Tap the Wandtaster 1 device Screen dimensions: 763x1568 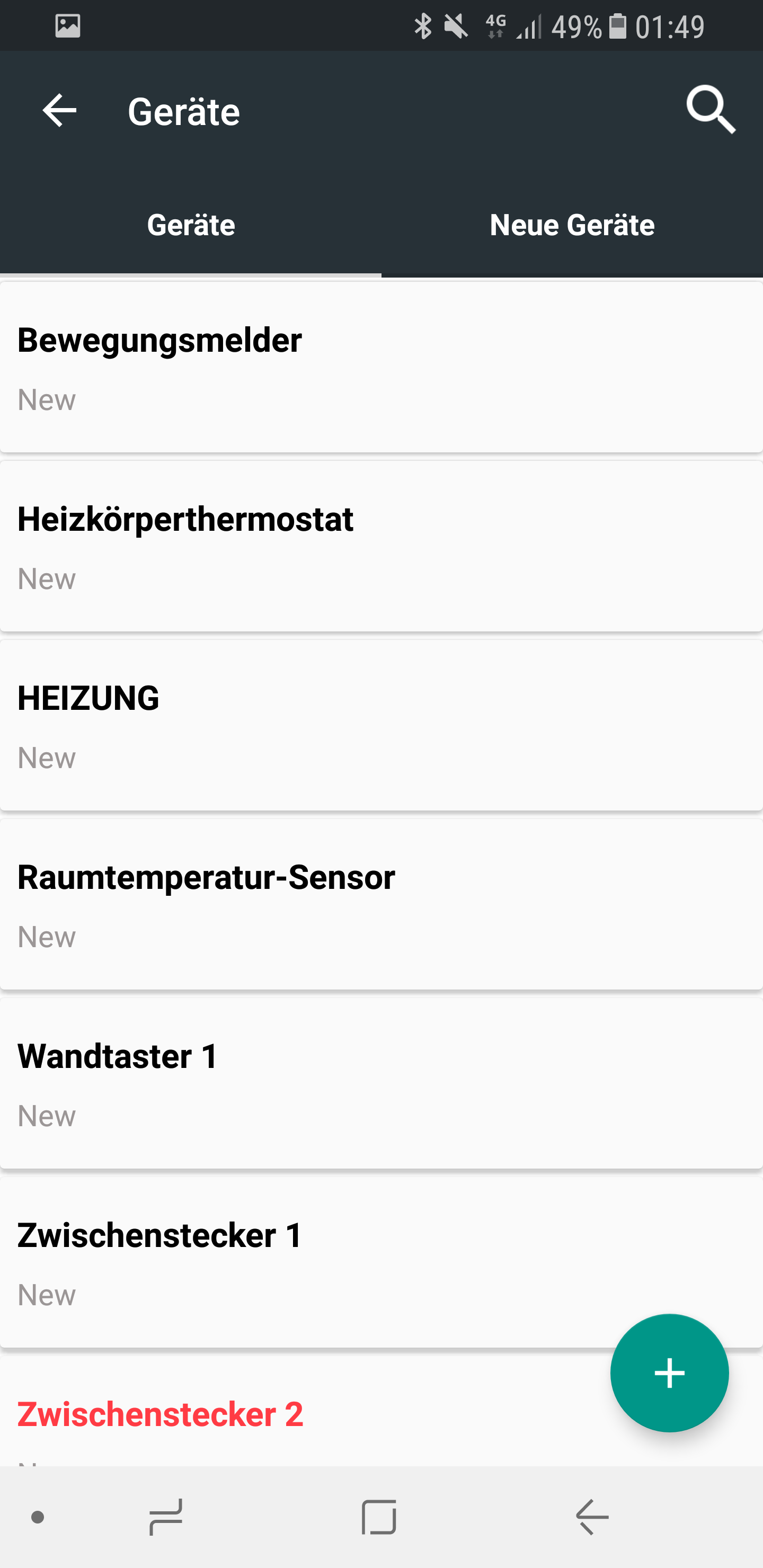tap(381, 1083)
